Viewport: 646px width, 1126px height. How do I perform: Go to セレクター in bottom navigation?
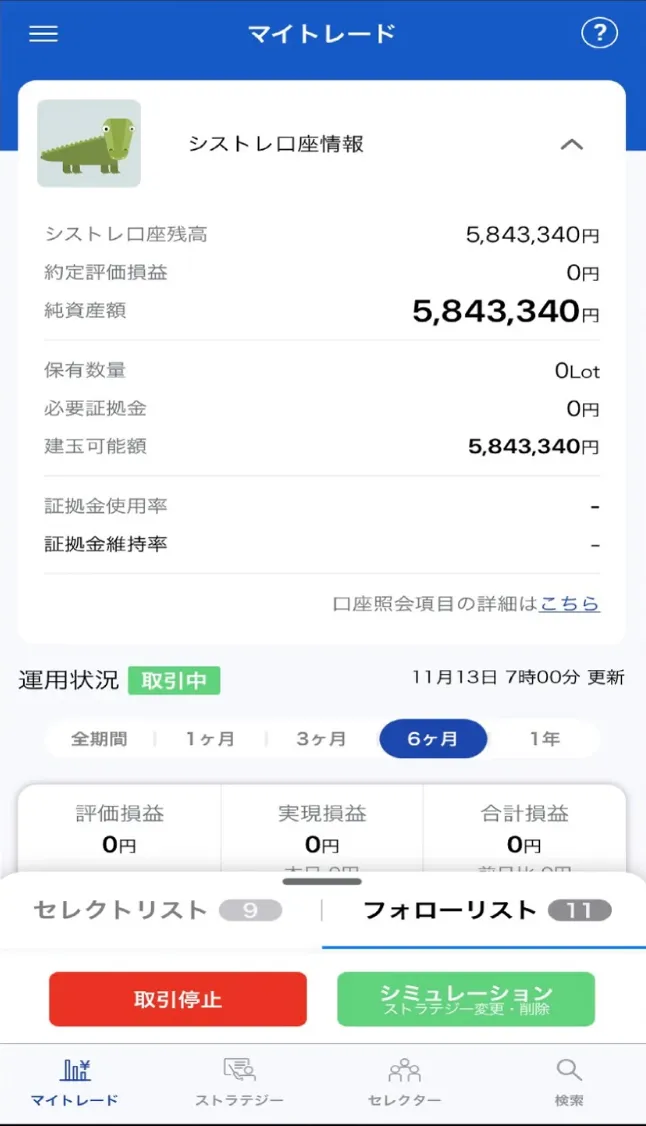click(404, 1083)
